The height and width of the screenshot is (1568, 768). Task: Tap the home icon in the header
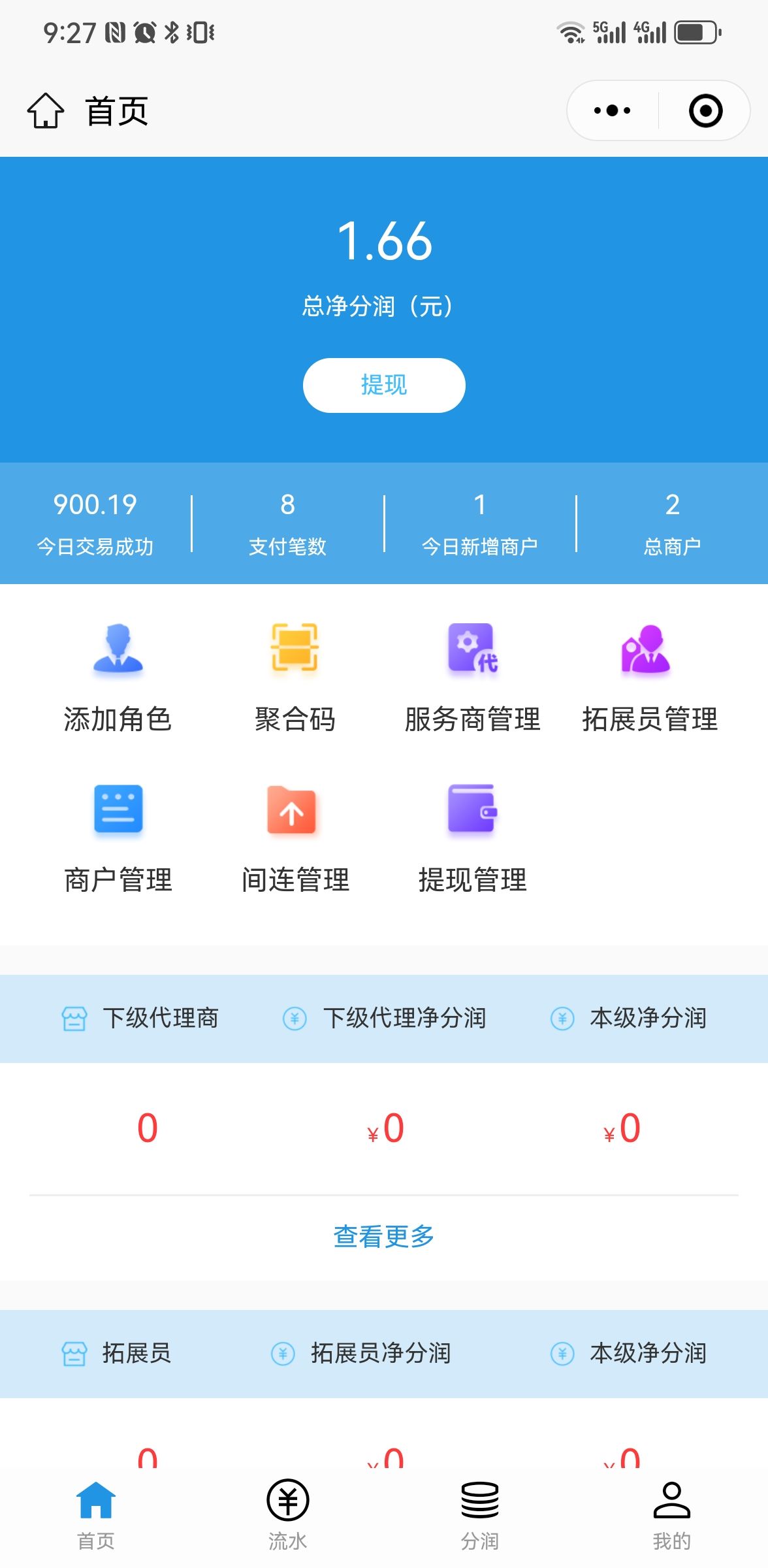pos(46,110)
